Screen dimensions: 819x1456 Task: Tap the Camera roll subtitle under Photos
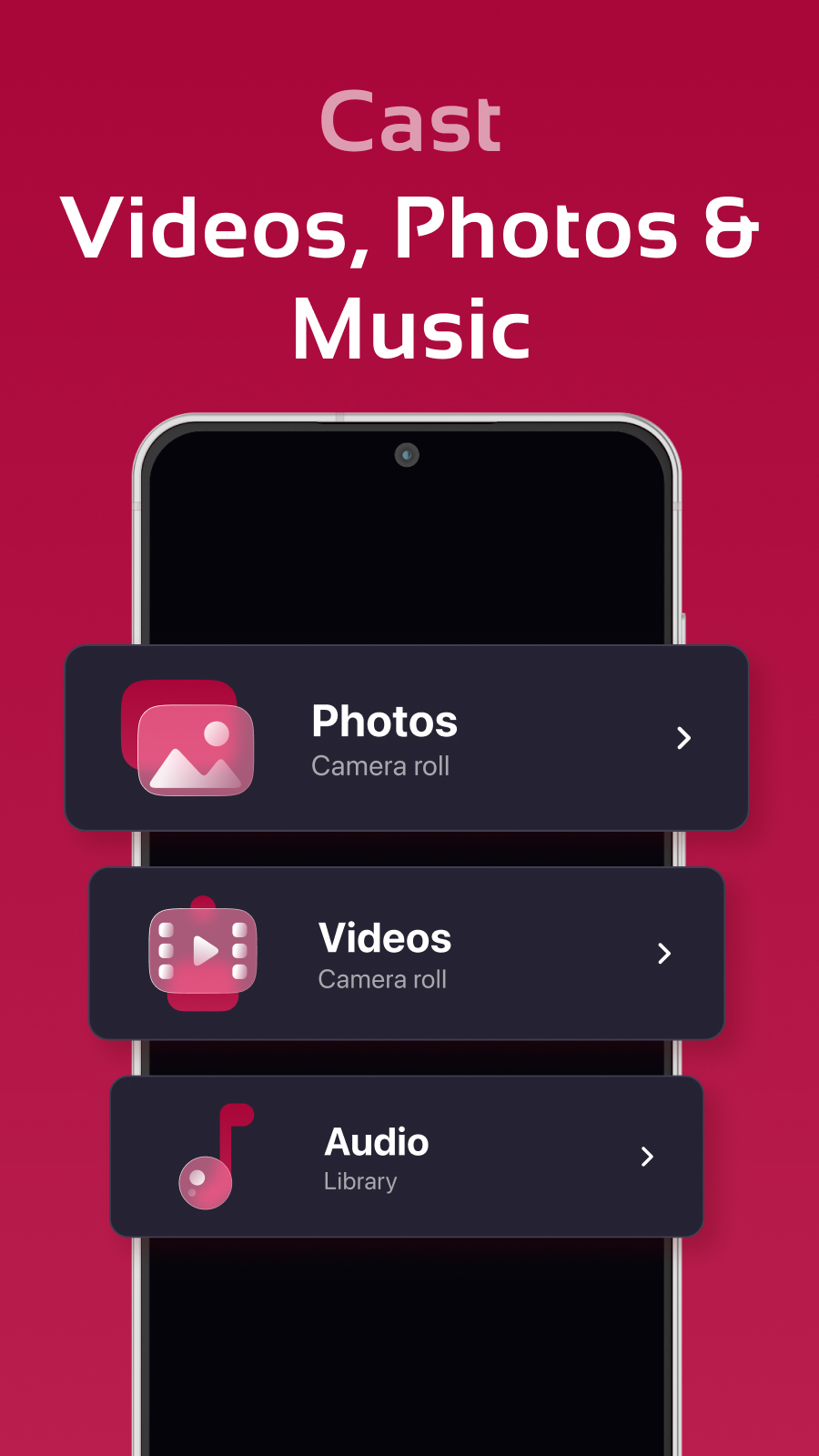pyautogui.click(x=381, y=765)
